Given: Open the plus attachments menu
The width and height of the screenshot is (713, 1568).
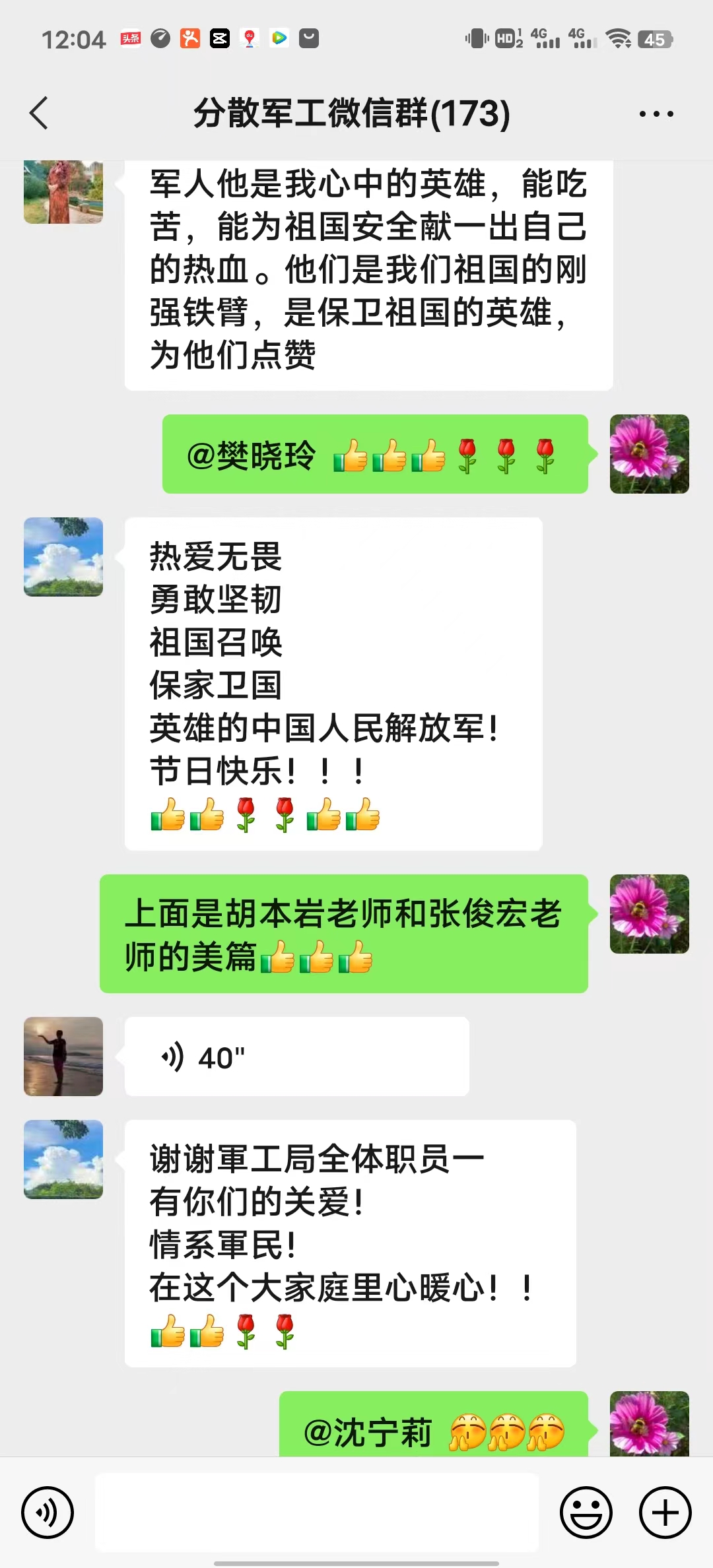Looking at the screenshot, I should tap(665, 1512).
